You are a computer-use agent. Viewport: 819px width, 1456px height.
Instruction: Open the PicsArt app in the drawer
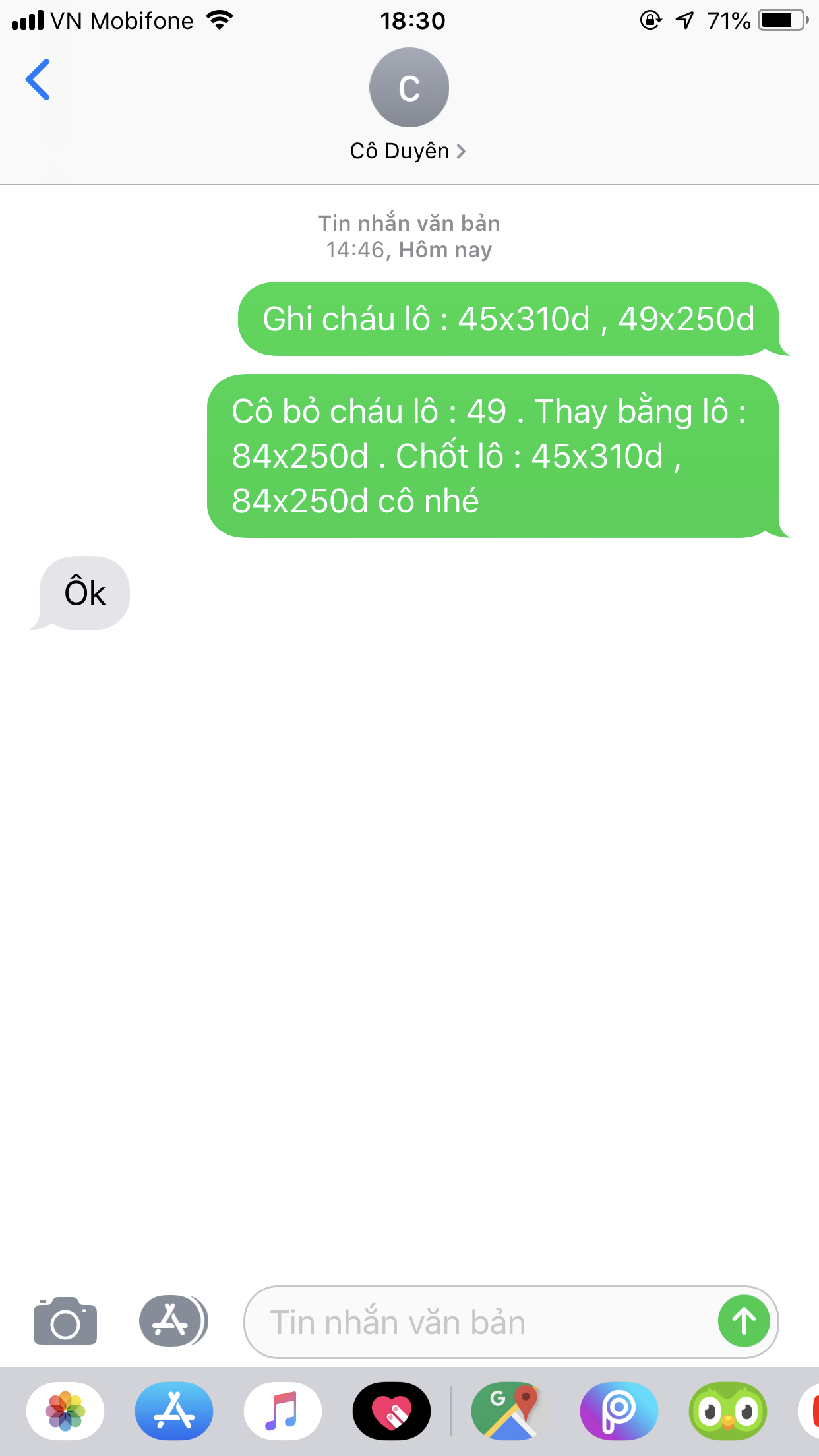point(619,1411)
